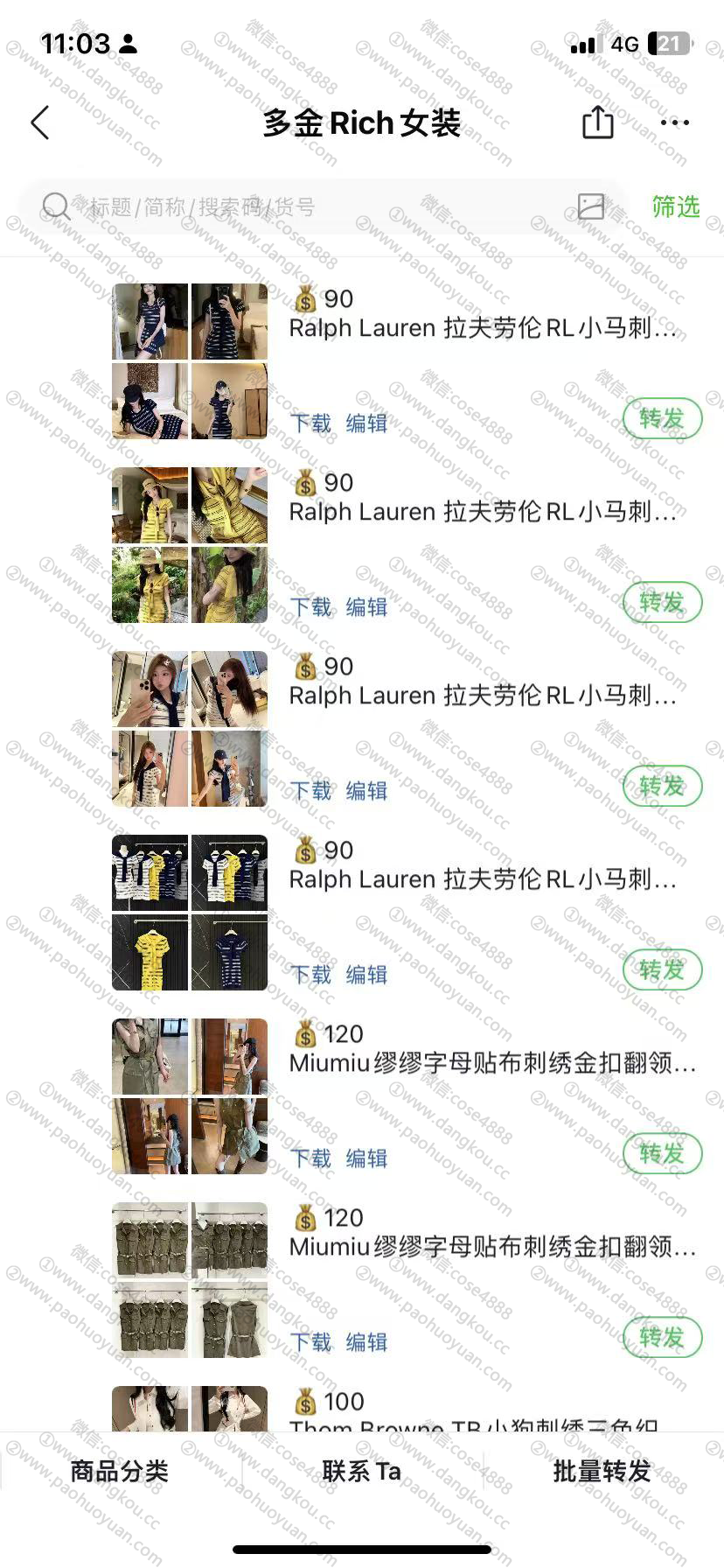Open 商品分类 product categories
This screenshot has height=1568, width=724.
[120, 1472]
